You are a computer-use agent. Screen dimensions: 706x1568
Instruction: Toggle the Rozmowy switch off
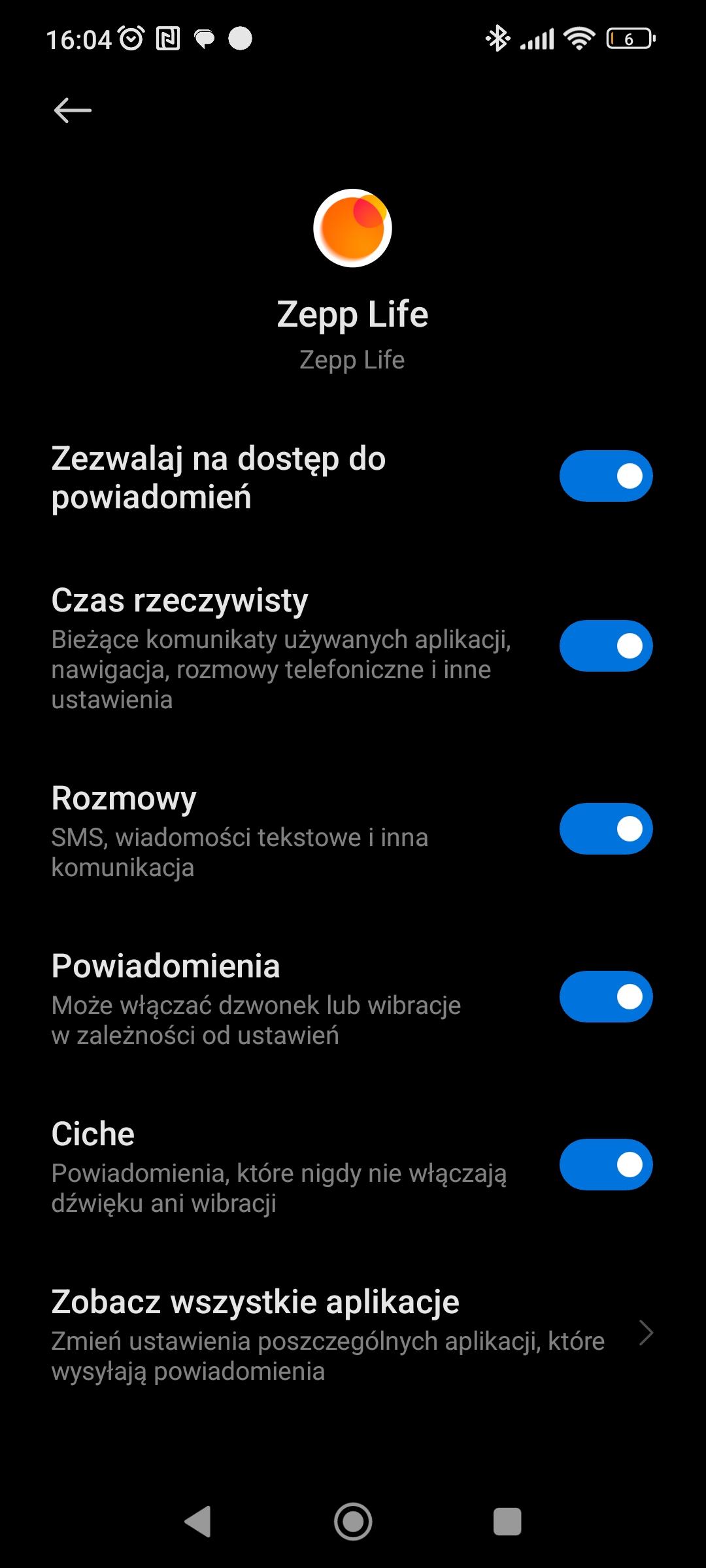605,829
